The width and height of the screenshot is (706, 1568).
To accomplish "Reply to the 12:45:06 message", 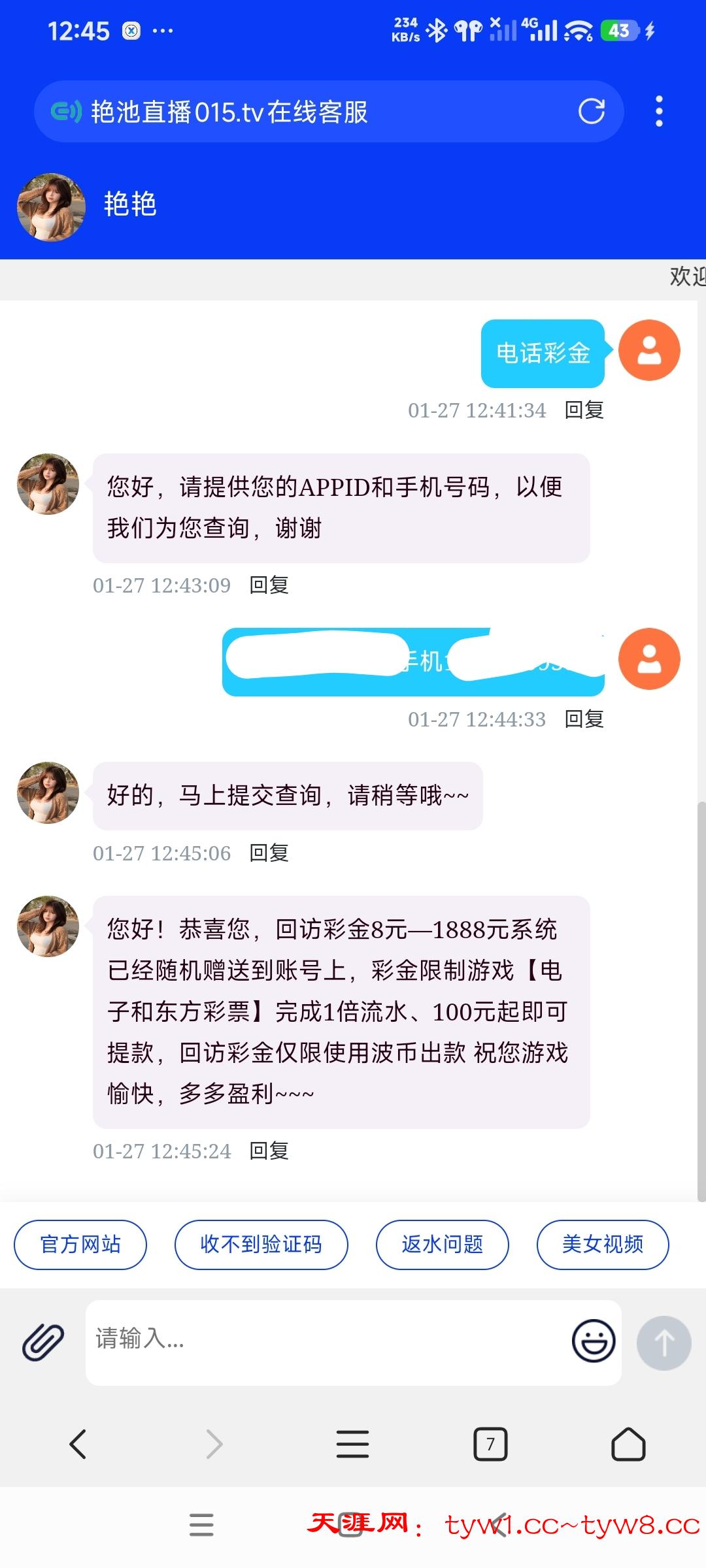I will [x=269, y=853].
